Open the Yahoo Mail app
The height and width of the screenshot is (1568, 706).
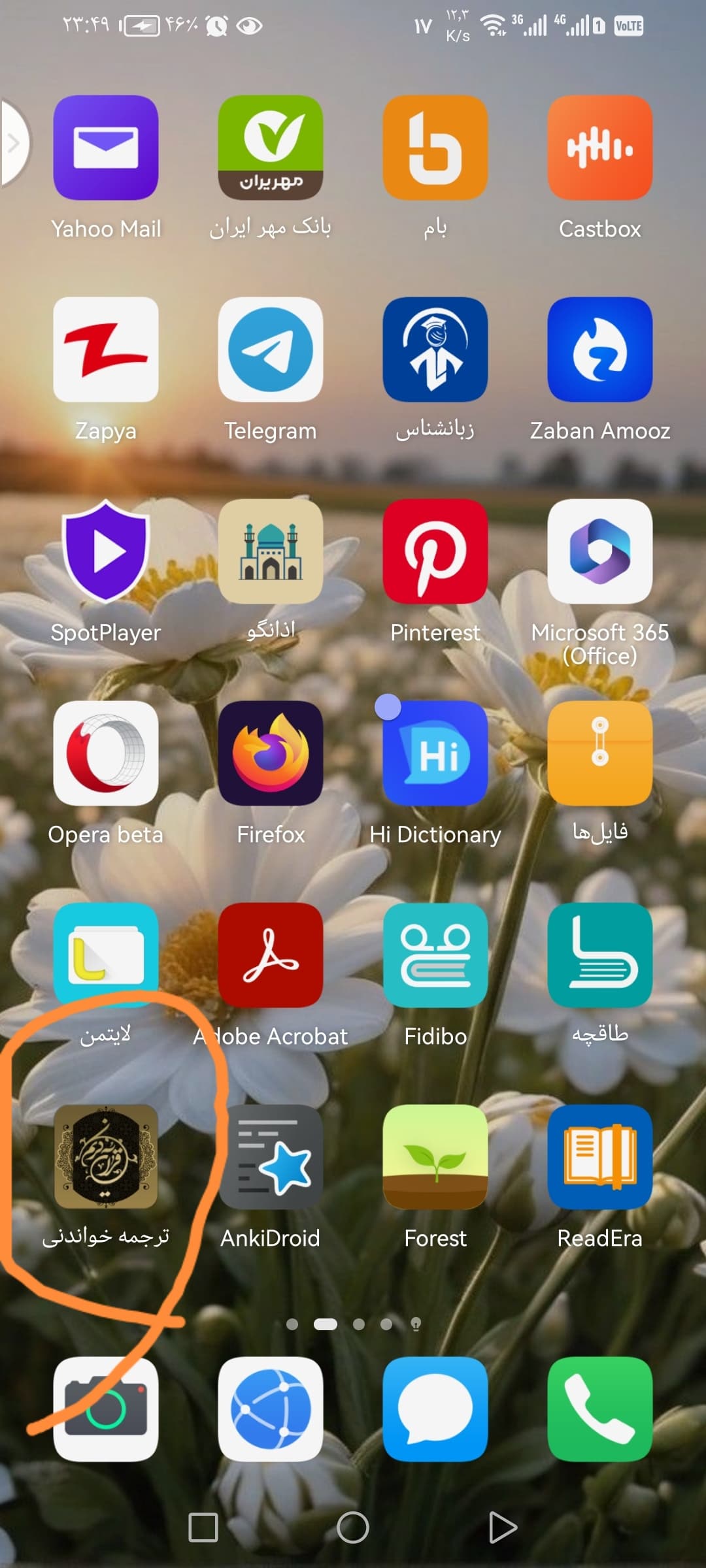[x=105, y=148]
